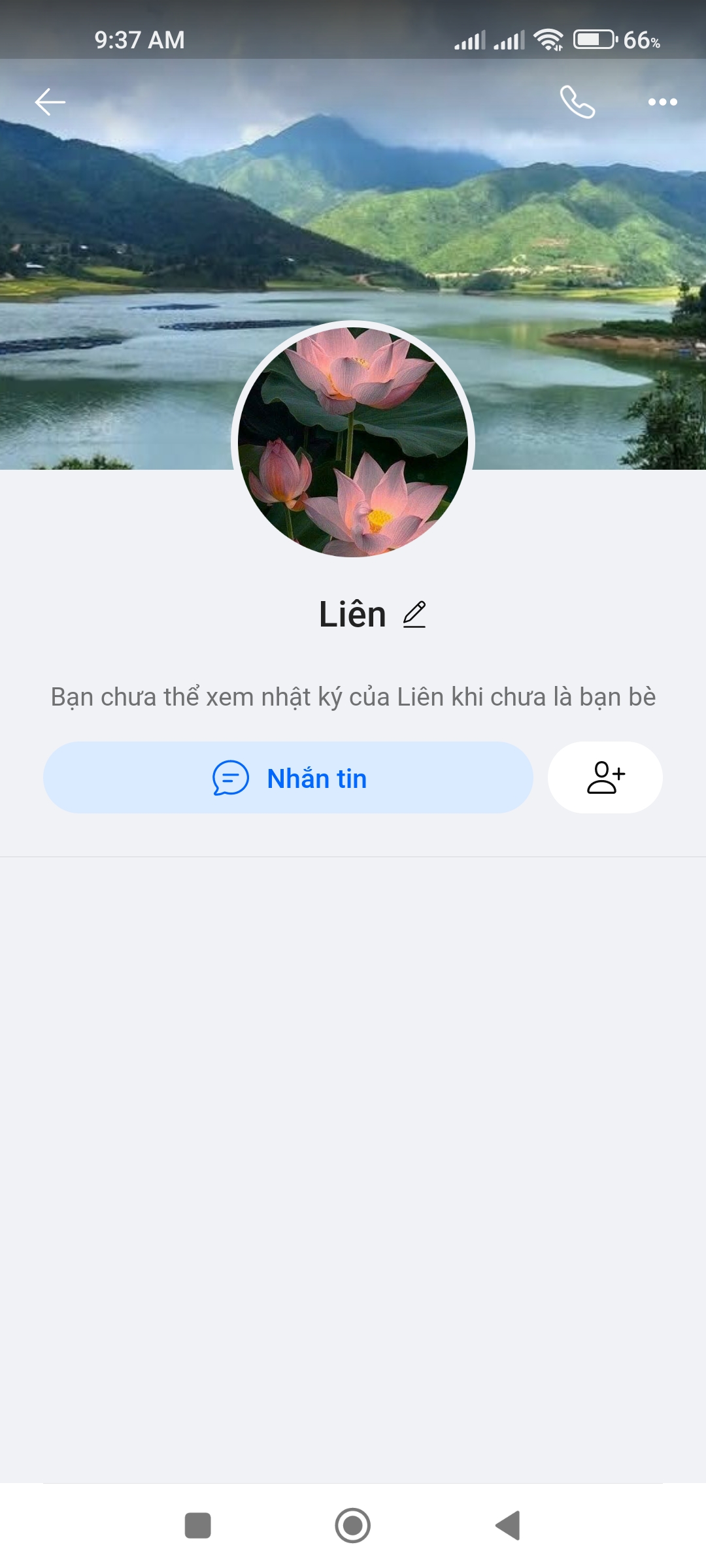Call Liên with the phone icon
706x1568 pixels.
[577, 102]
